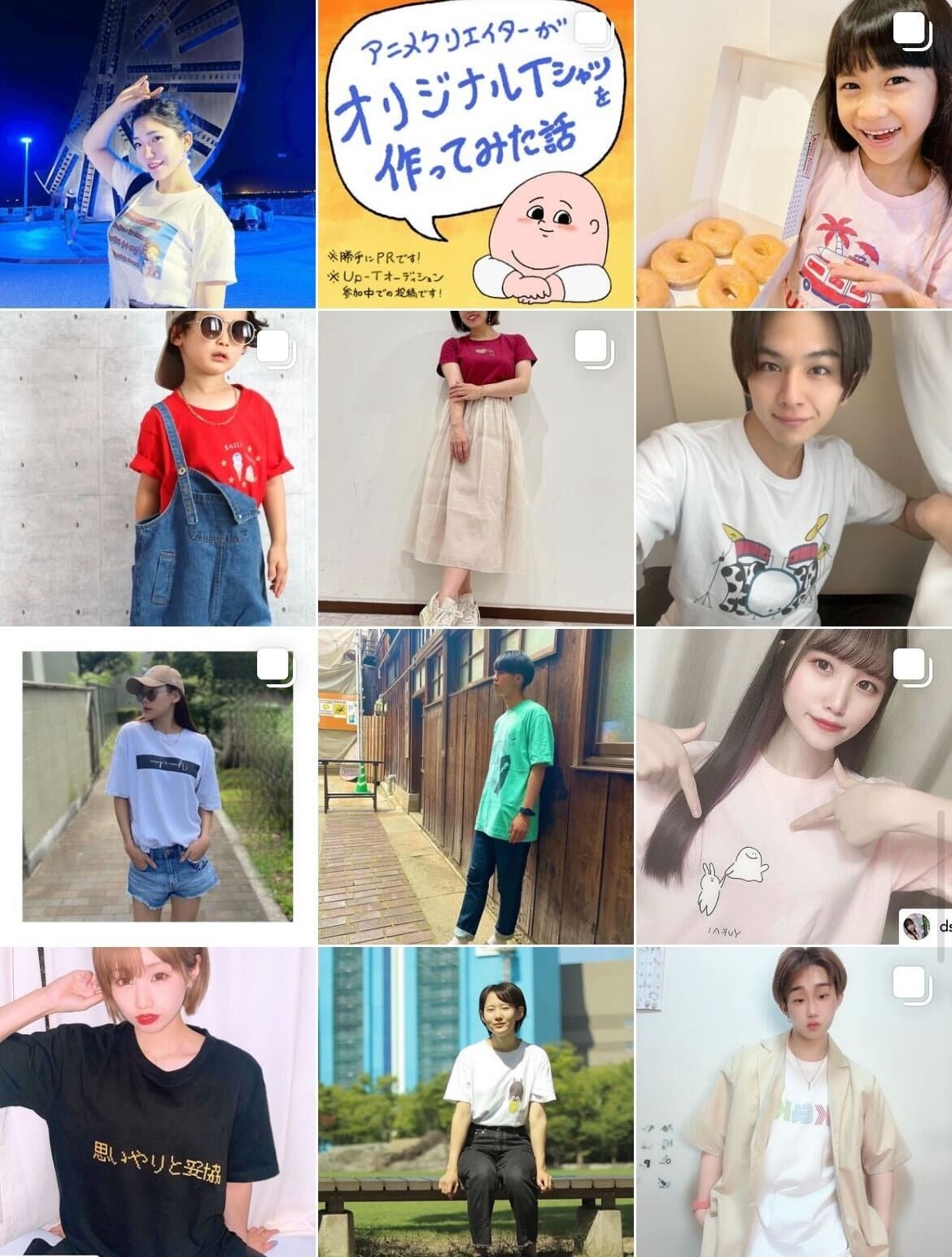Open the selfie with drum-print white T-shirt

793,468
